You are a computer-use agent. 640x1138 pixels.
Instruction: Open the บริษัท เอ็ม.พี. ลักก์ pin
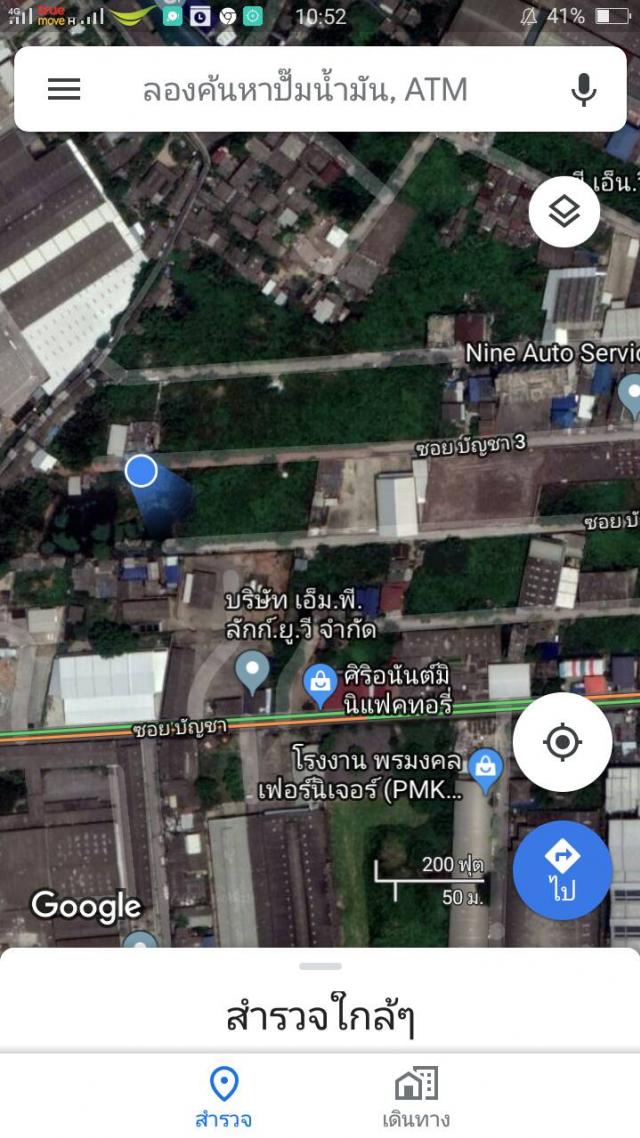[x=253, y=671]
